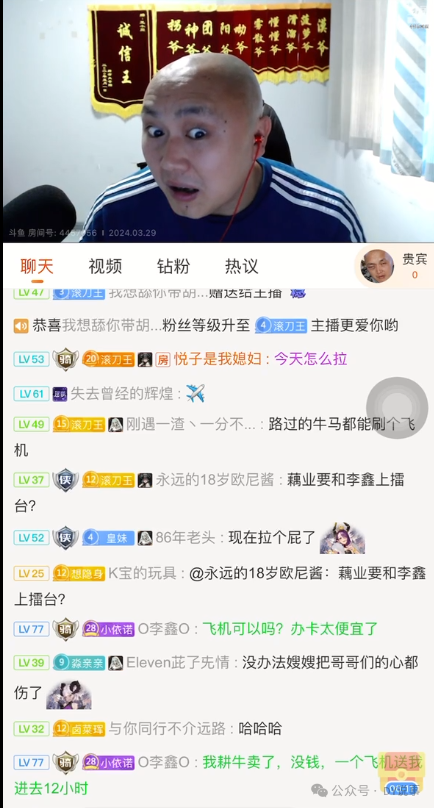This screenshot has width=434, height=808.
Task: Open the 热议 tab
Action: point(242,267)
